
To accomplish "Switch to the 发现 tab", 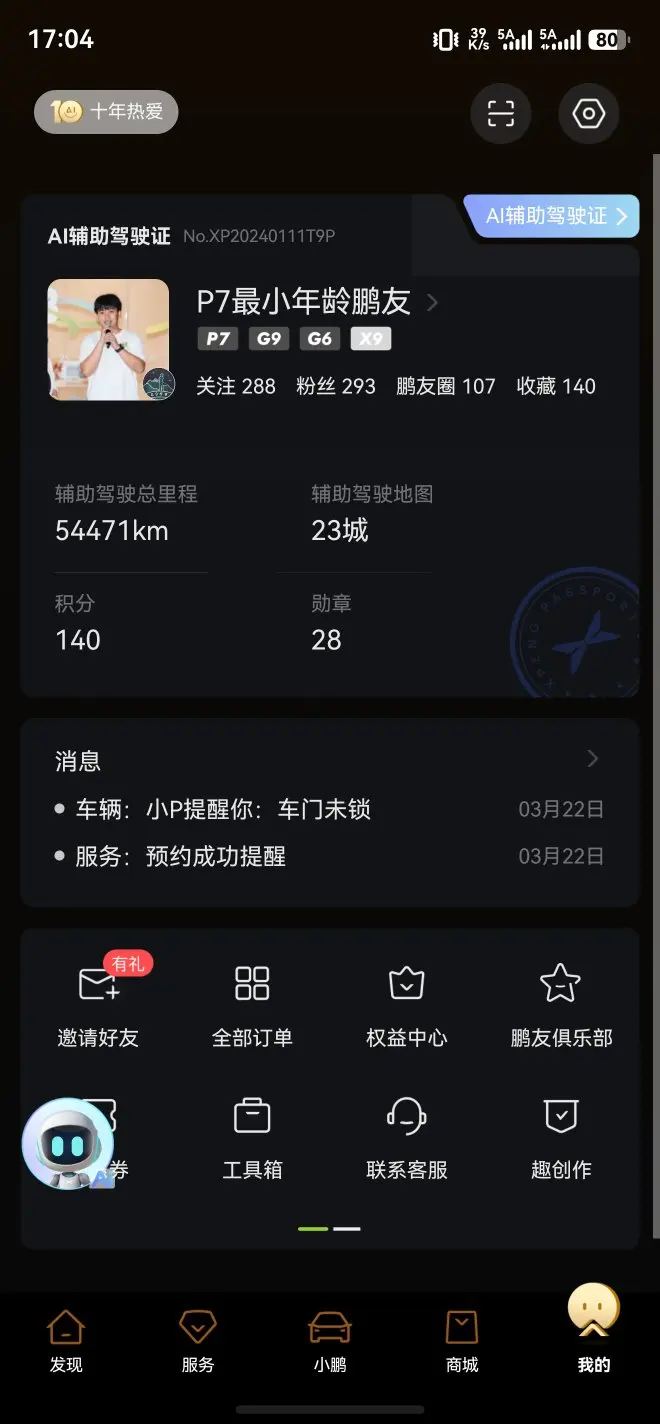I will [66, 1342].
